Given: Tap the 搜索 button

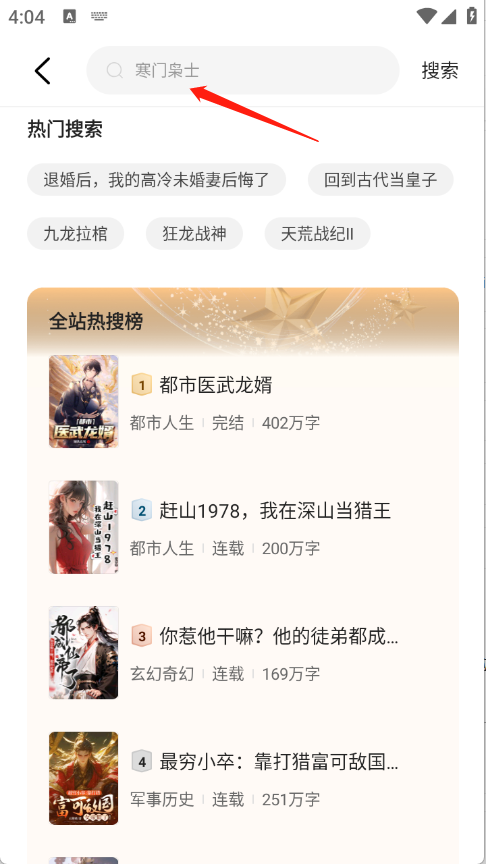Looking at the screenshot, I should coord(440,71).
